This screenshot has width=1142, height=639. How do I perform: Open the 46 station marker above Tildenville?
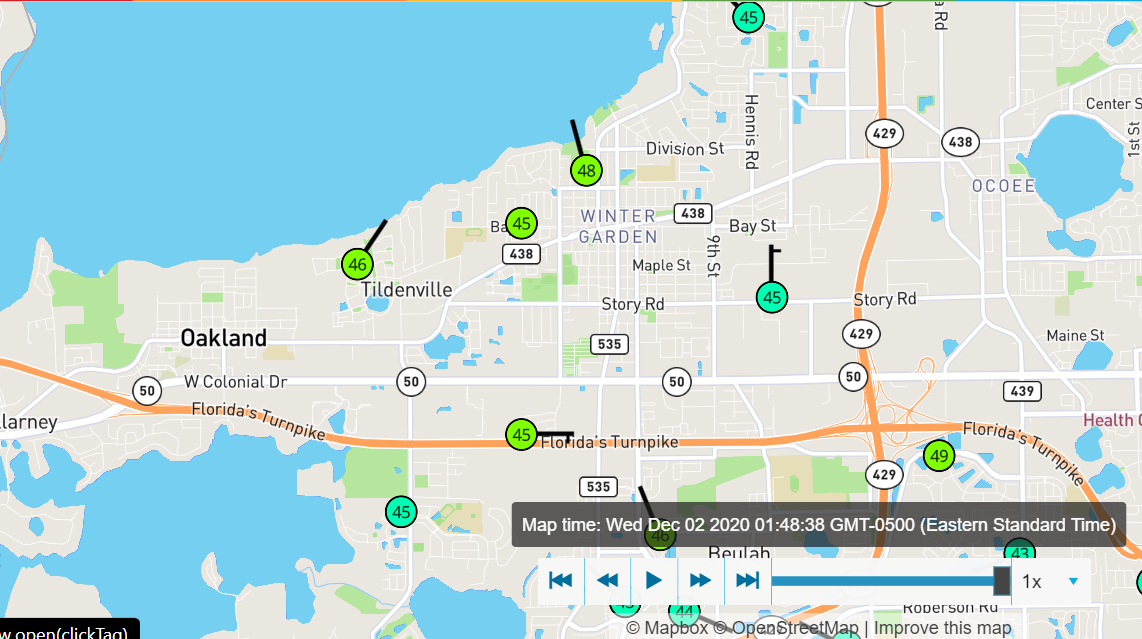(357, 264)
